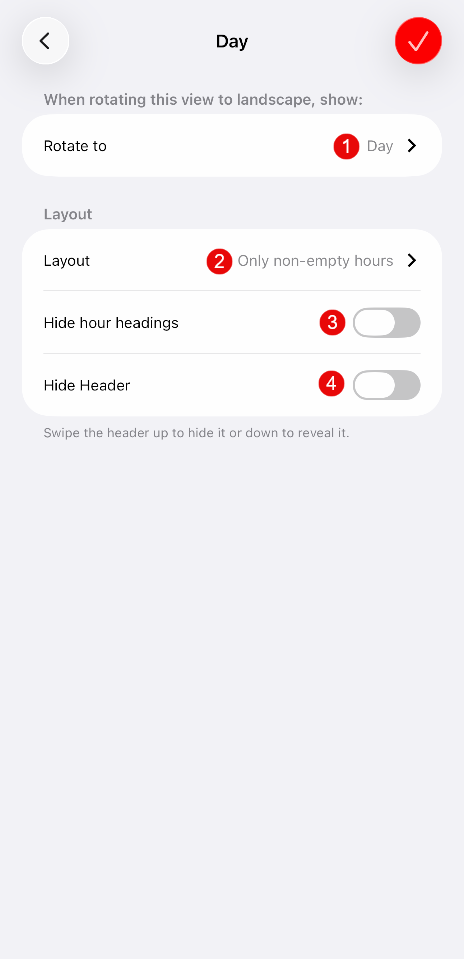Open the Layout option row
The height and width of the screenshot is (959, 464).
pyautogui.click(x=232, y=261)
